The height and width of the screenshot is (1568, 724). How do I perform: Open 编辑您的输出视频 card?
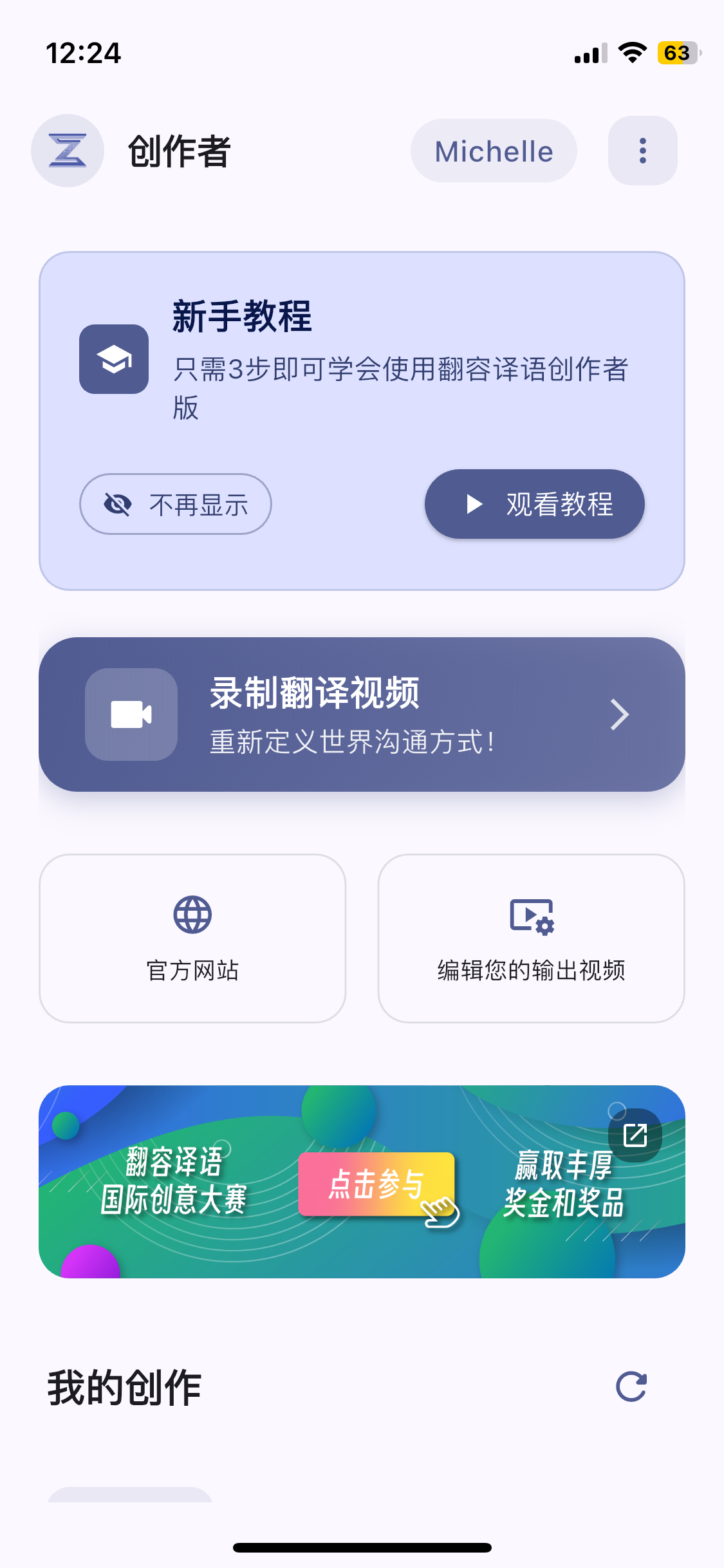click(531, 938)
